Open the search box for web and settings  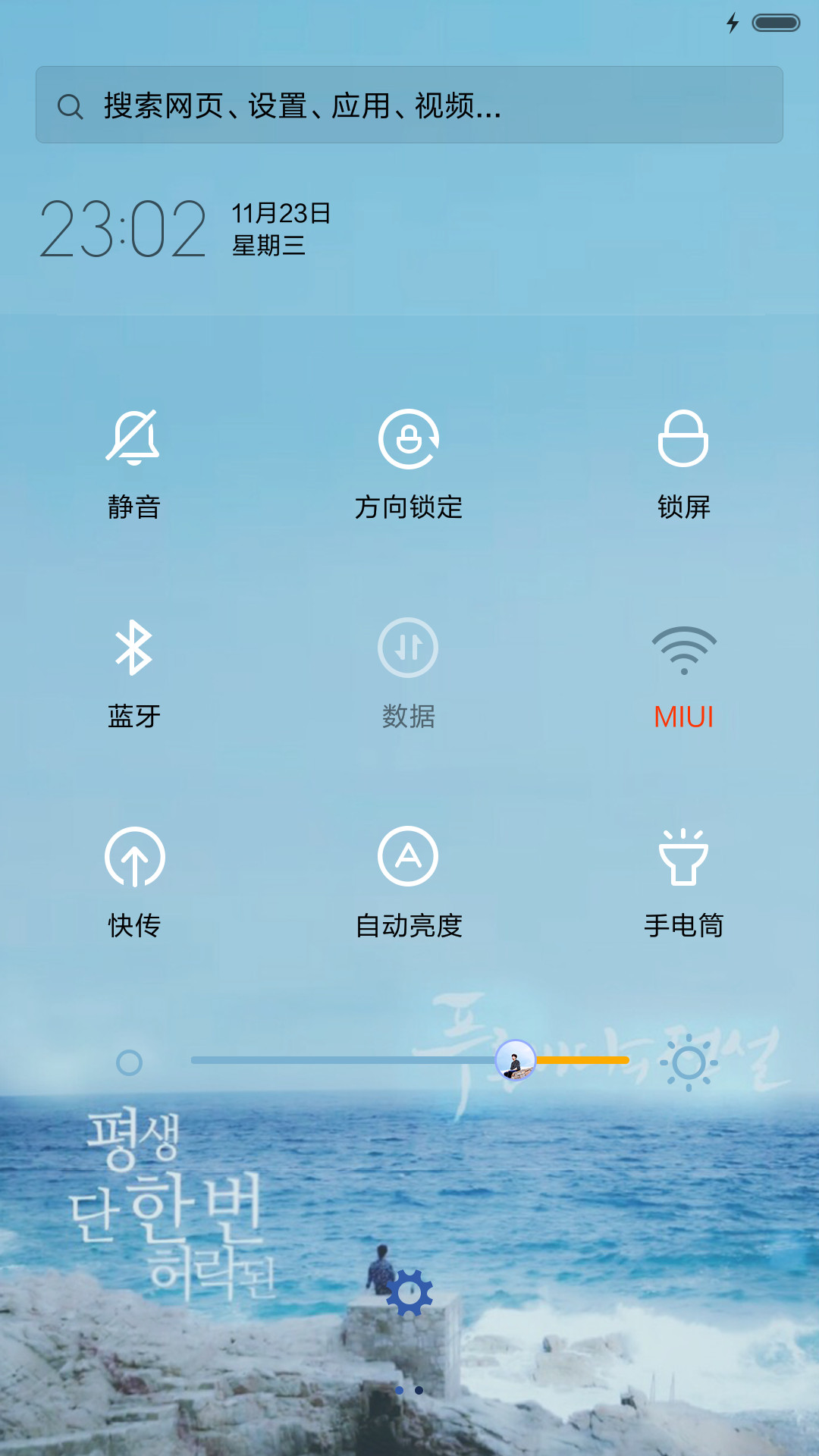pyautogui.click(x=409, y=105)
